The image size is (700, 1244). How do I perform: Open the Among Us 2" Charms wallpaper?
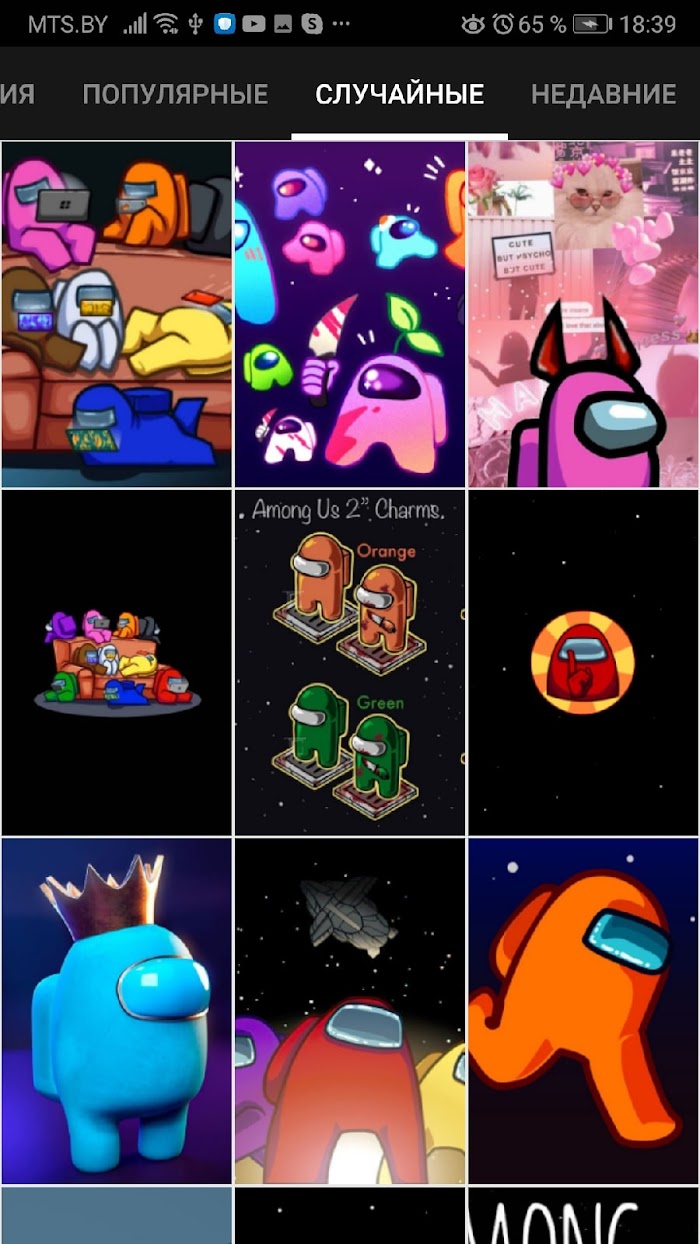click(350, 662)
